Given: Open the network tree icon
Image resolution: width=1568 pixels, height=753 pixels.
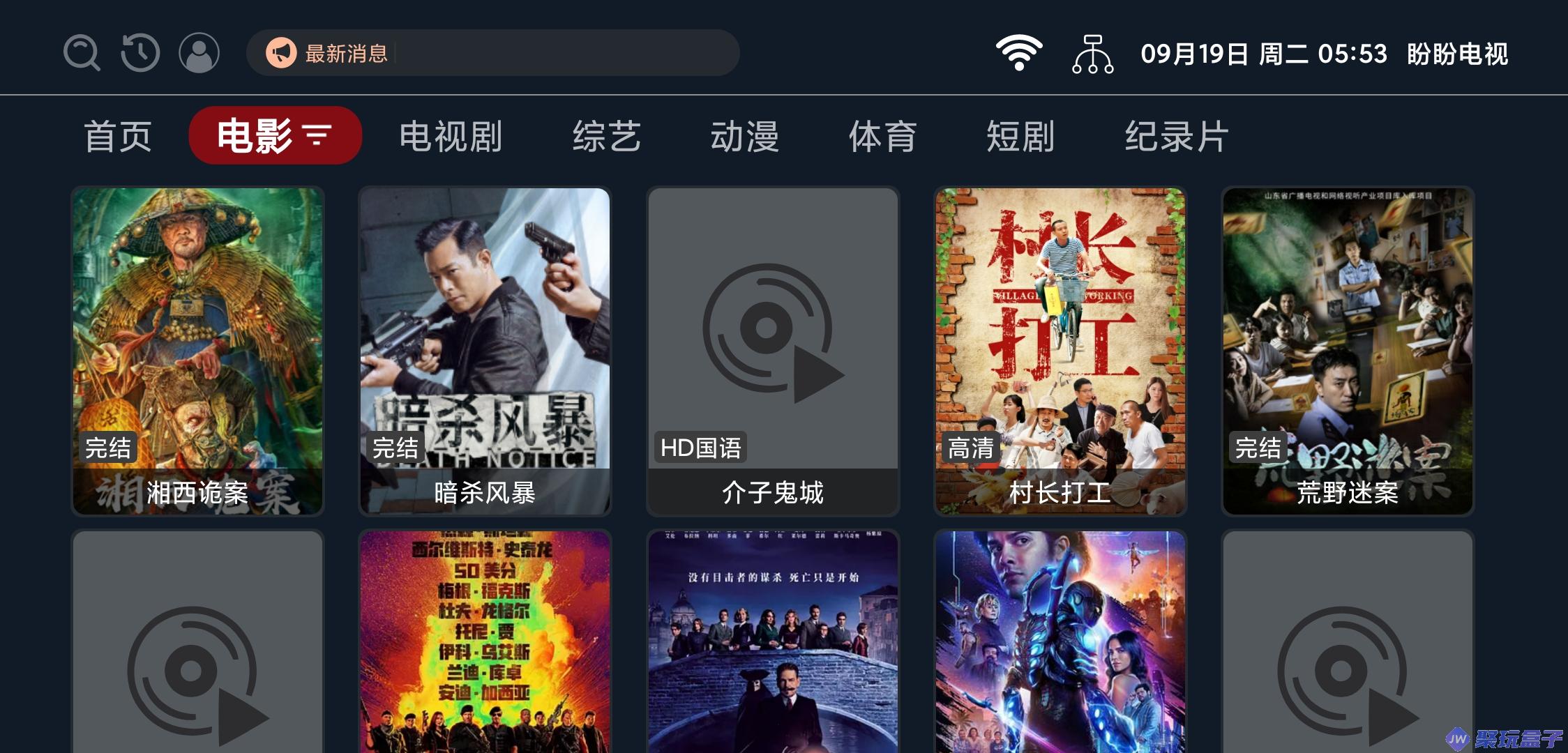Looking at the screenshot, I should click(1092, 54).
